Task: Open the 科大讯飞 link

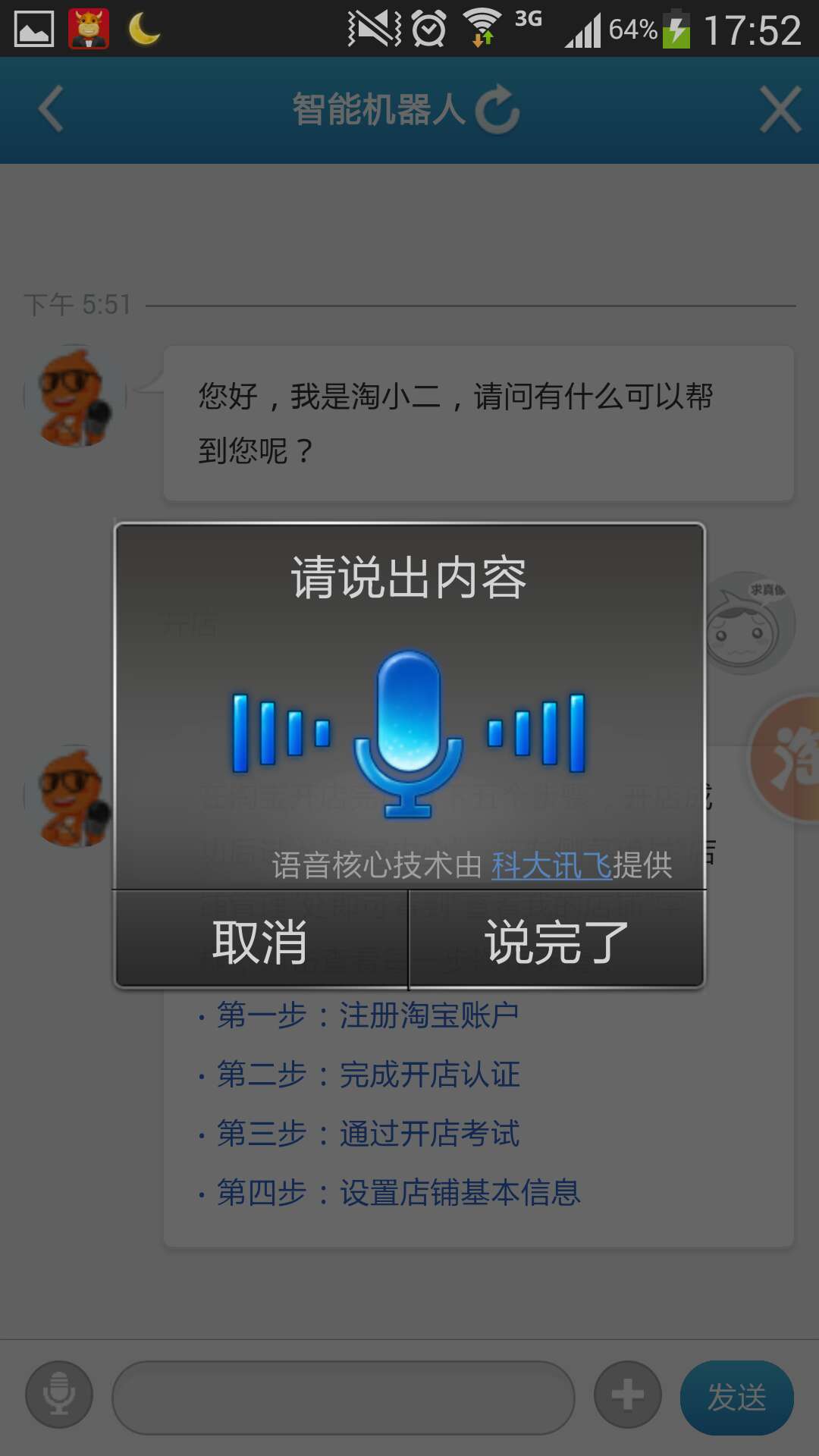Action: (x=551, y=865)
